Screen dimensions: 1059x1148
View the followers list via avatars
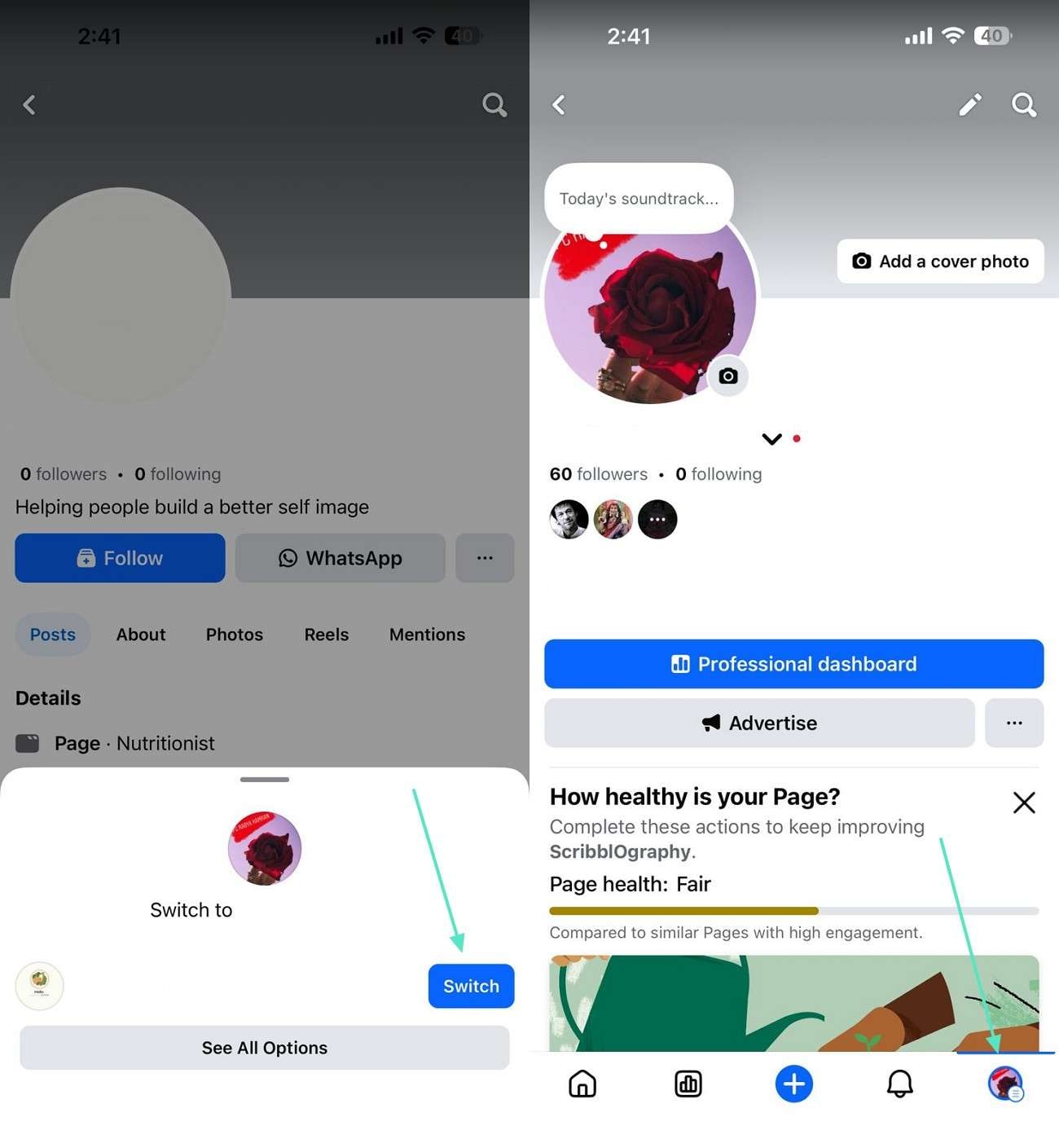coord(613,520)
